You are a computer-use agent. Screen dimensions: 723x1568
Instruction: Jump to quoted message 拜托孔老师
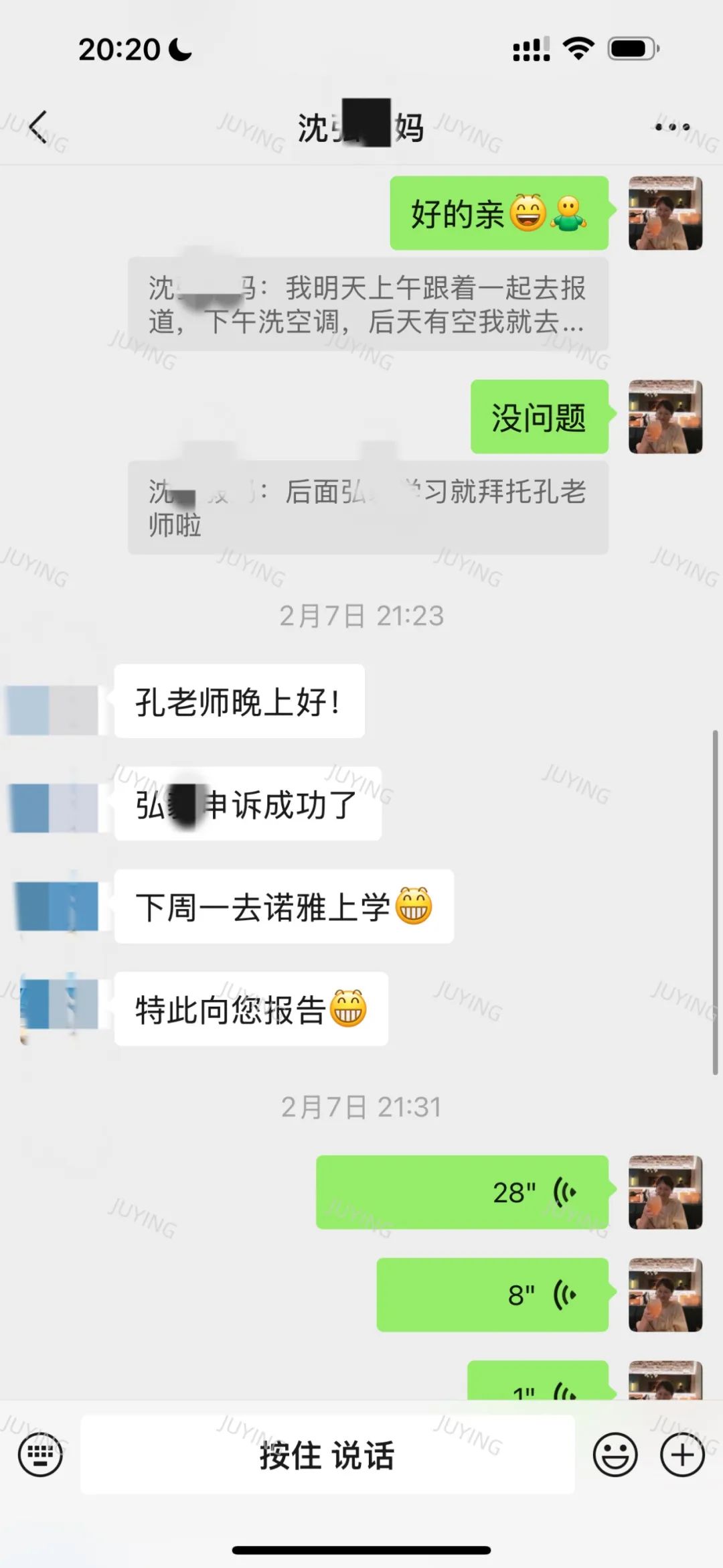coord(368,508)
